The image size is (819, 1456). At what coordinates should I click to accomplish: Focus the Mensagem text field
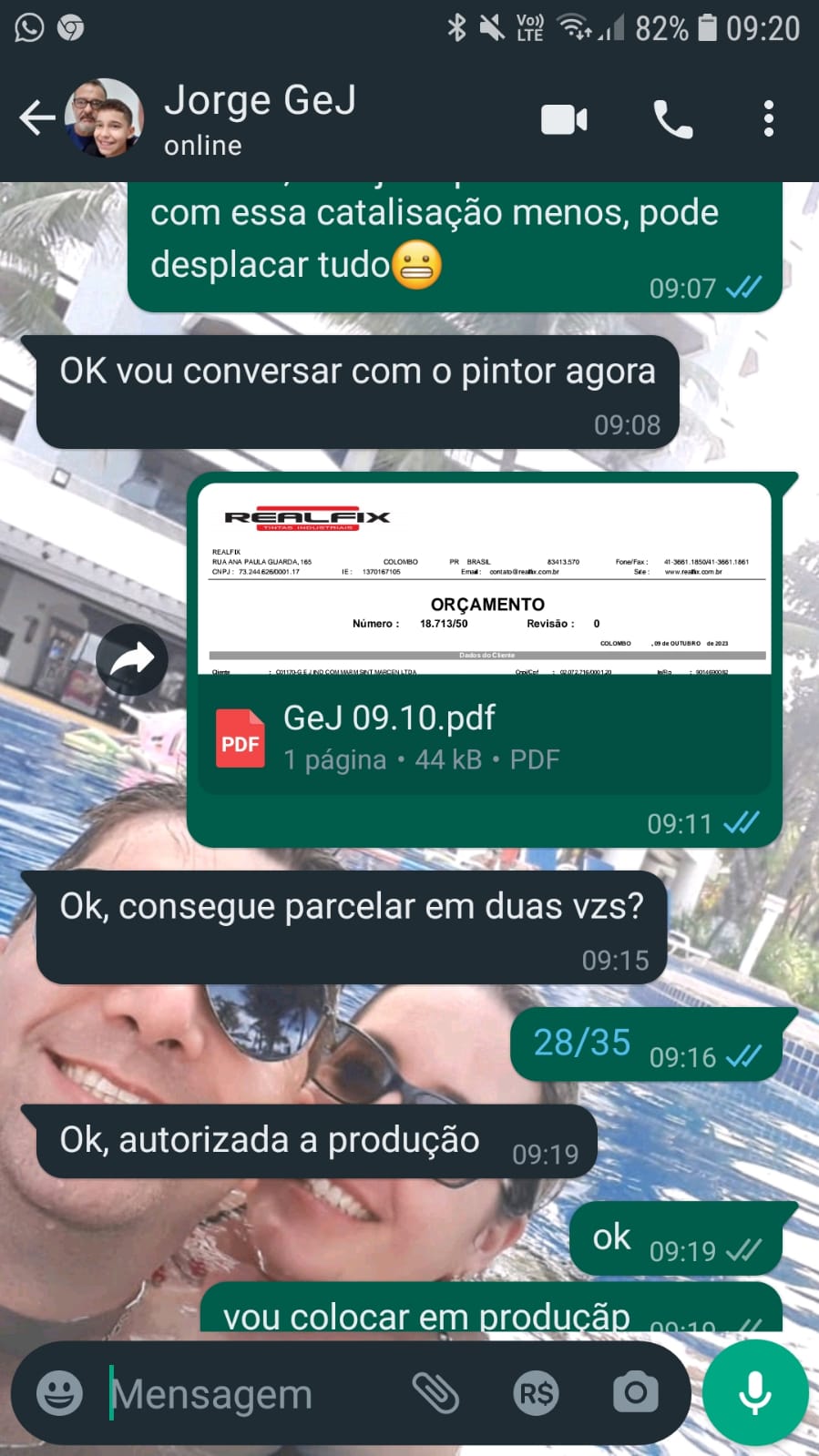pos(246,1393)
